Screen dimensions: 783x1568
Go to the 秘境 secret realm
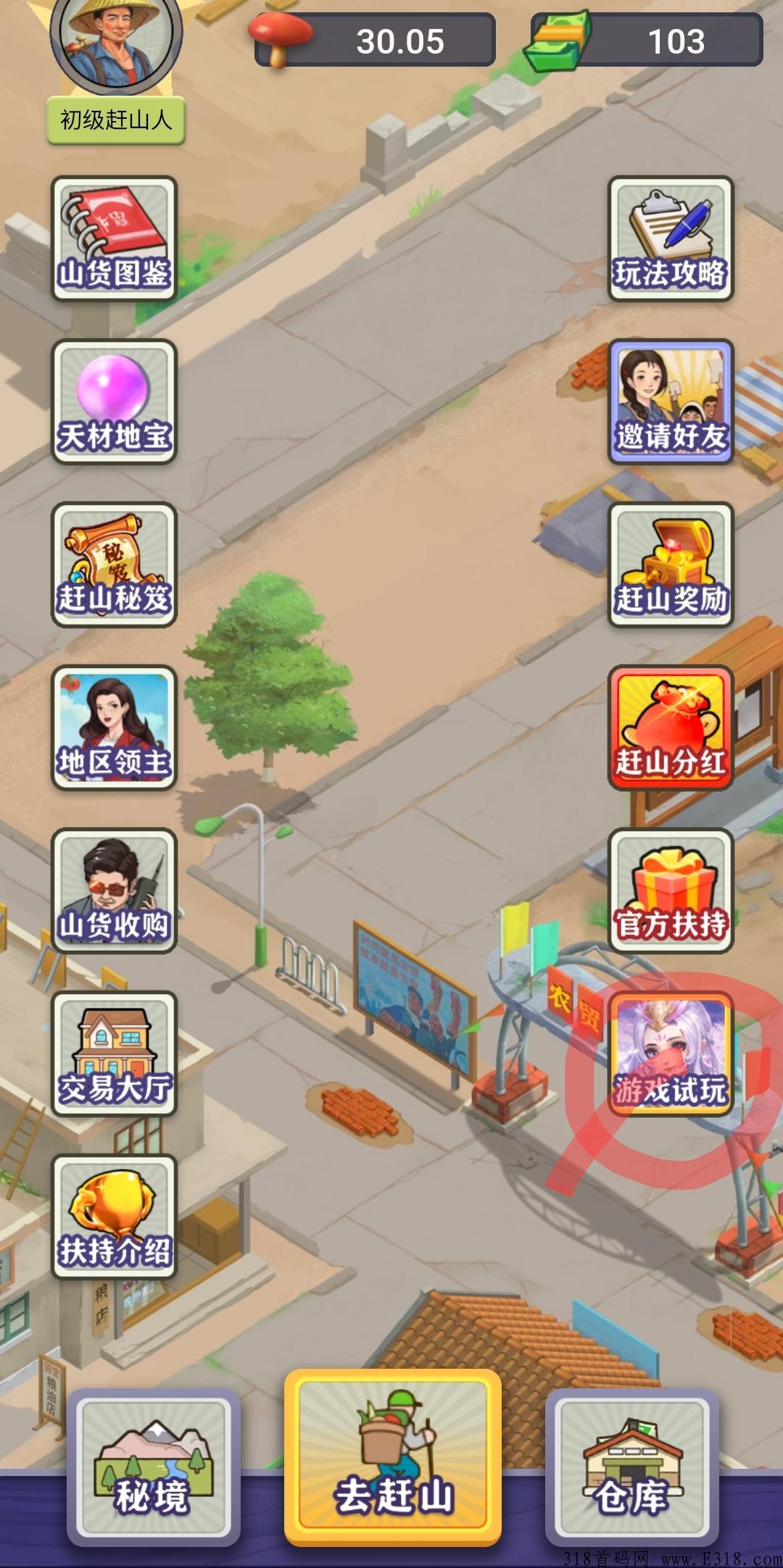[x=153, y=1468]
